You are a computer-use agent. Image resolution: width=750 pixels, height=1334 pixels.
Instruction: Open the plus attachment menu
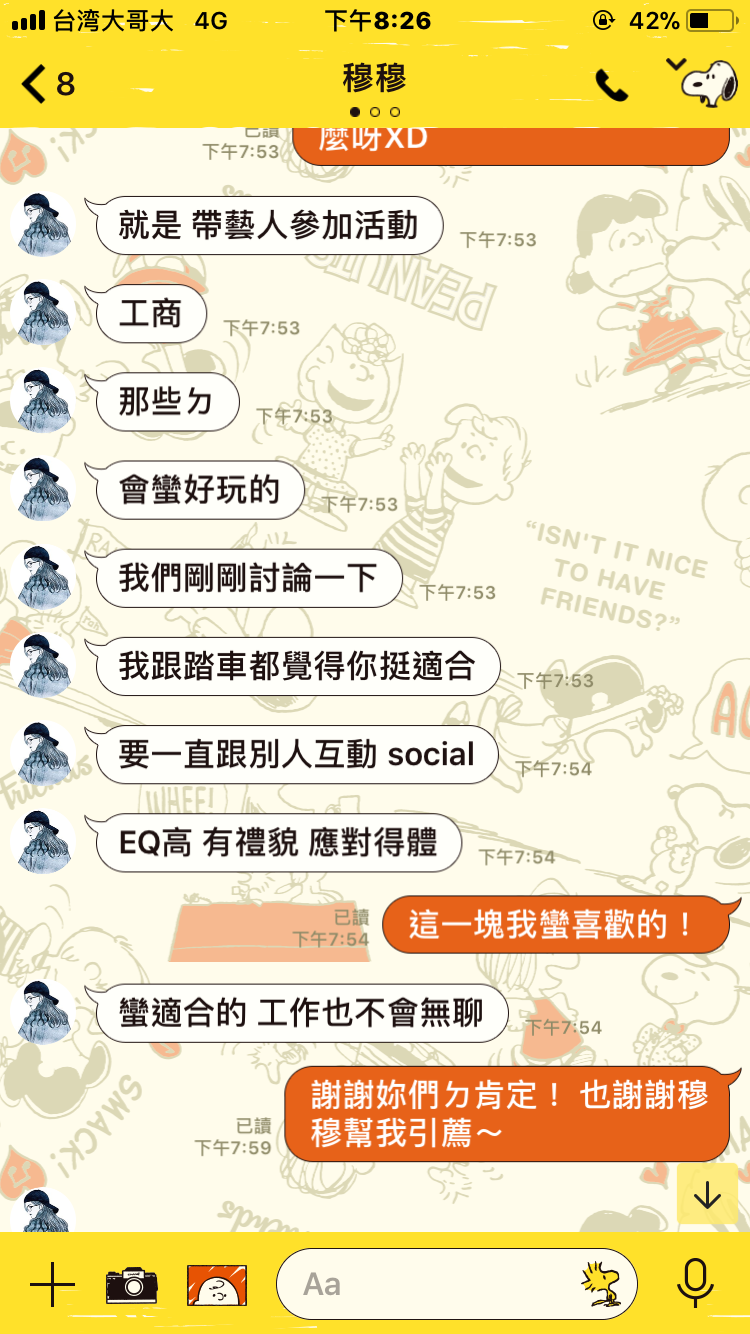pyautogui.click(x=52, y=1284)
